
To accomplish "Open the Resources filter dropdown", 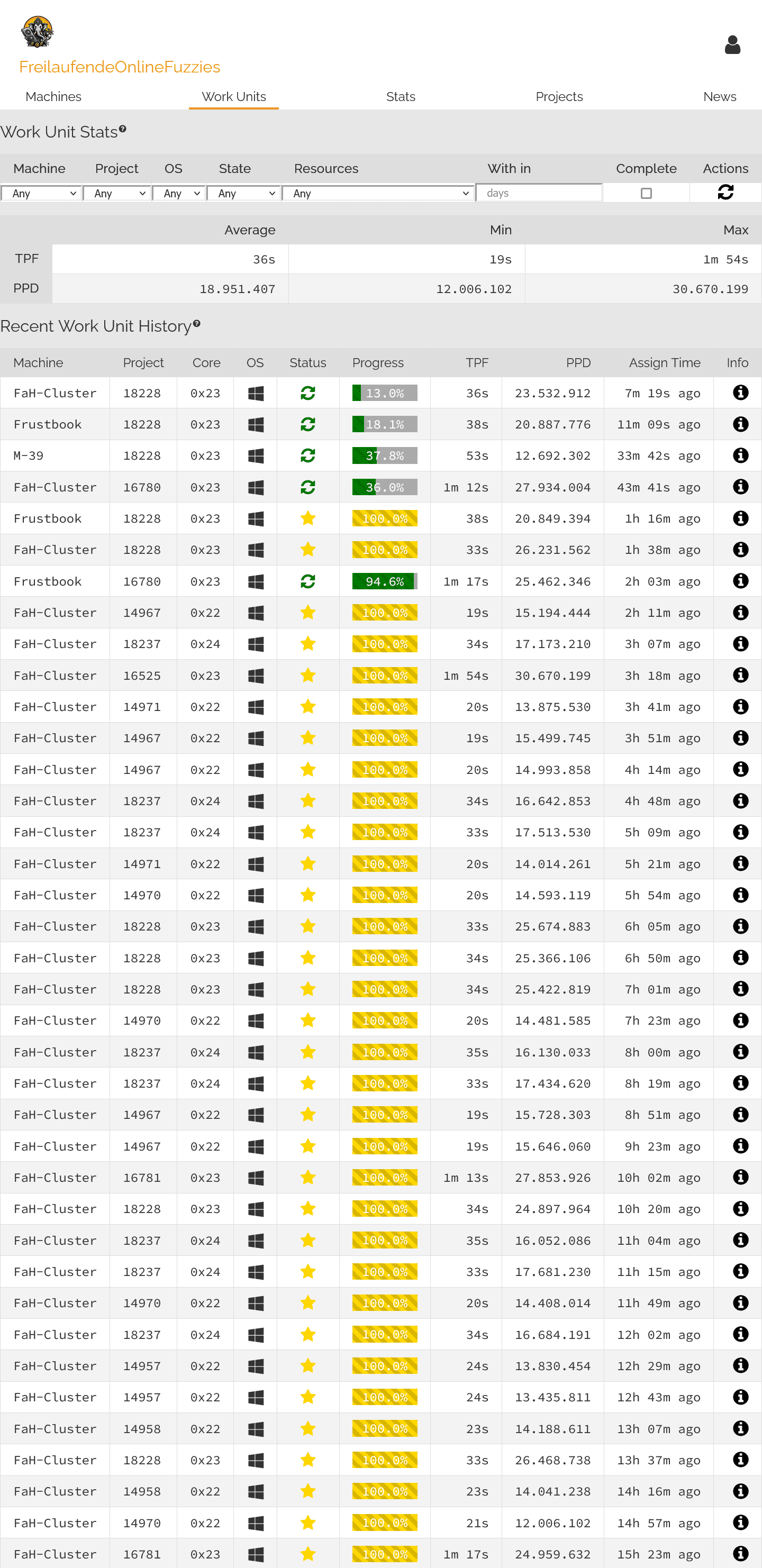I will 378,194.
